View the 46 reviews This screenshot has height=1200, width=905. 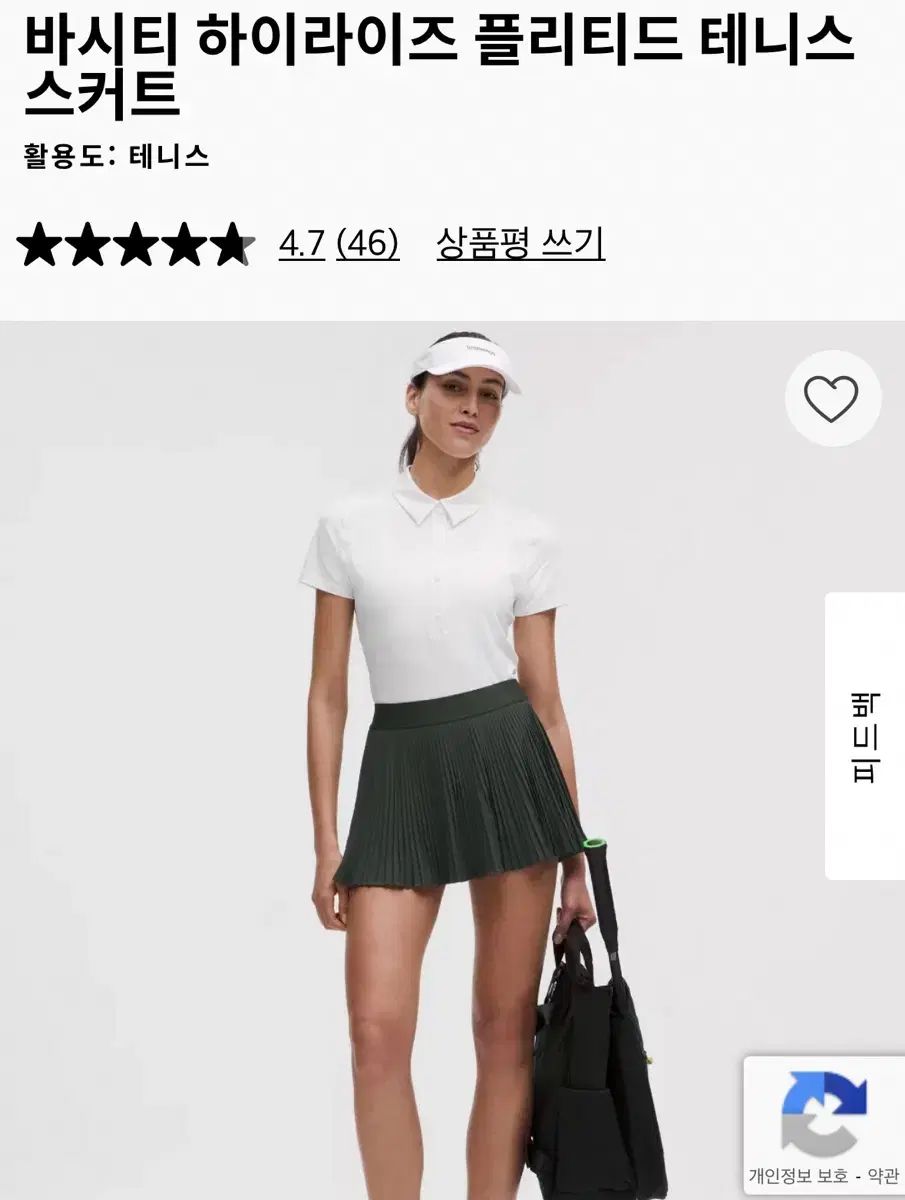367,243
